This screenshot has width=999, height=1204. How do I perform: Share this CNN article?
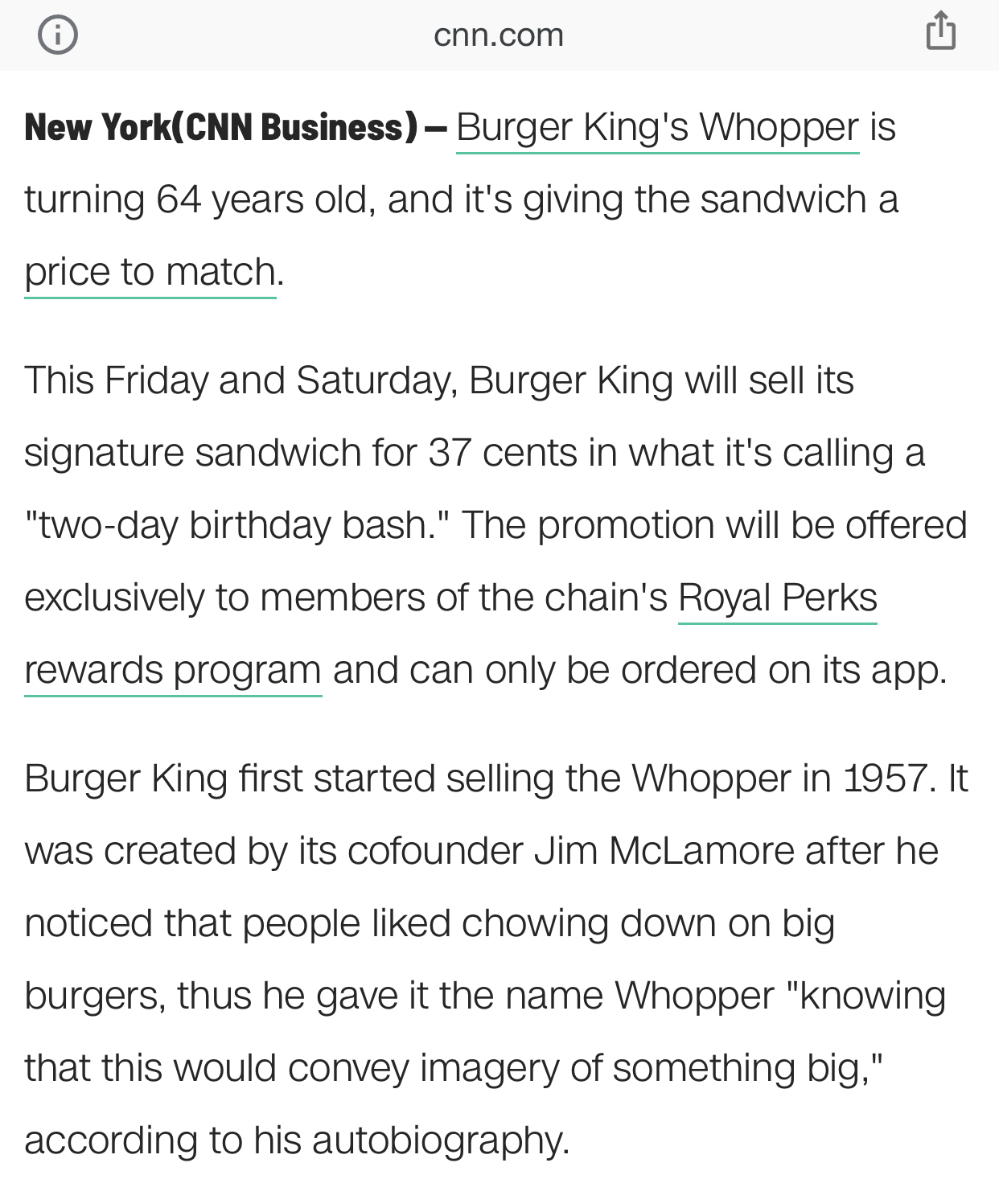click(940, 32)
